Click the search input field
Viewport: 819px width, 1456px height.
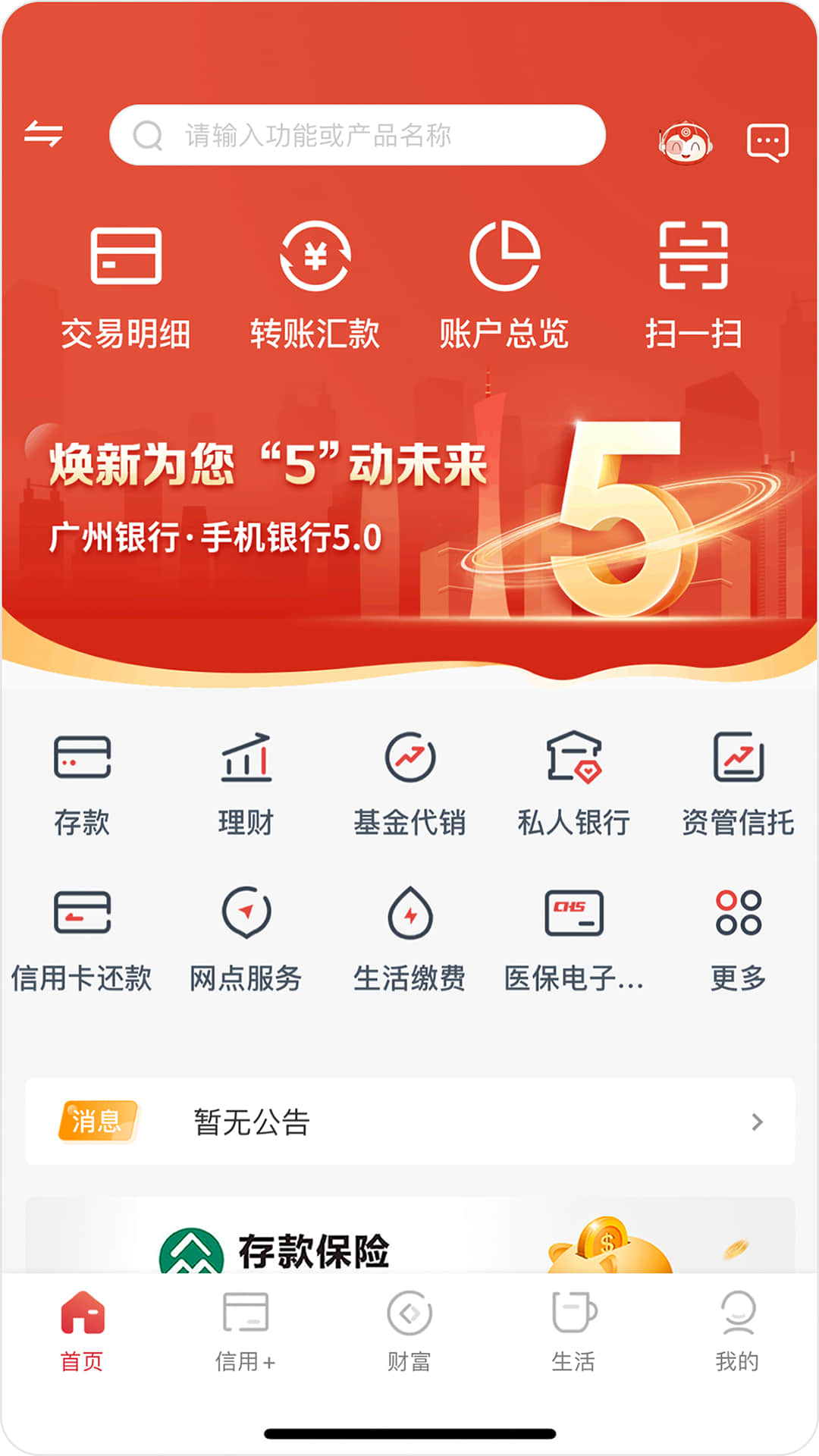click(x=356, y=136)
